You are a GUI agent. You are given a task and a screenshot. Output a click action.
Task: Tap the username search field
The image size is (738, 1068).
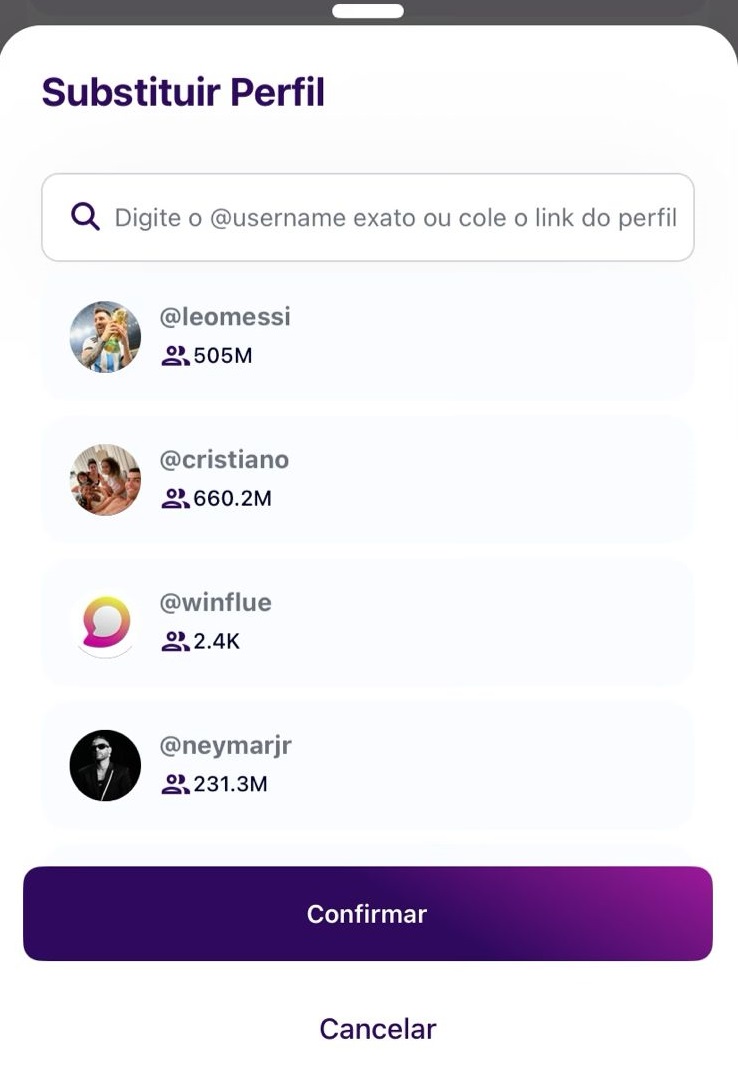394,218
